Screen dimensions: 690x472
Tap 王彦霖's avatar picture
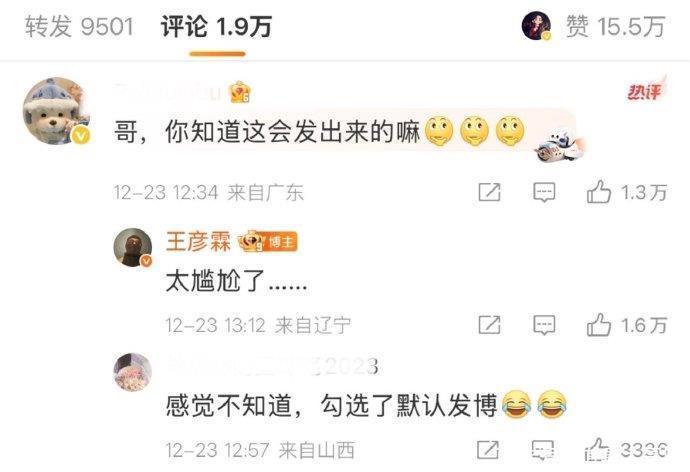pyautogui.click(x=133, y=247)
